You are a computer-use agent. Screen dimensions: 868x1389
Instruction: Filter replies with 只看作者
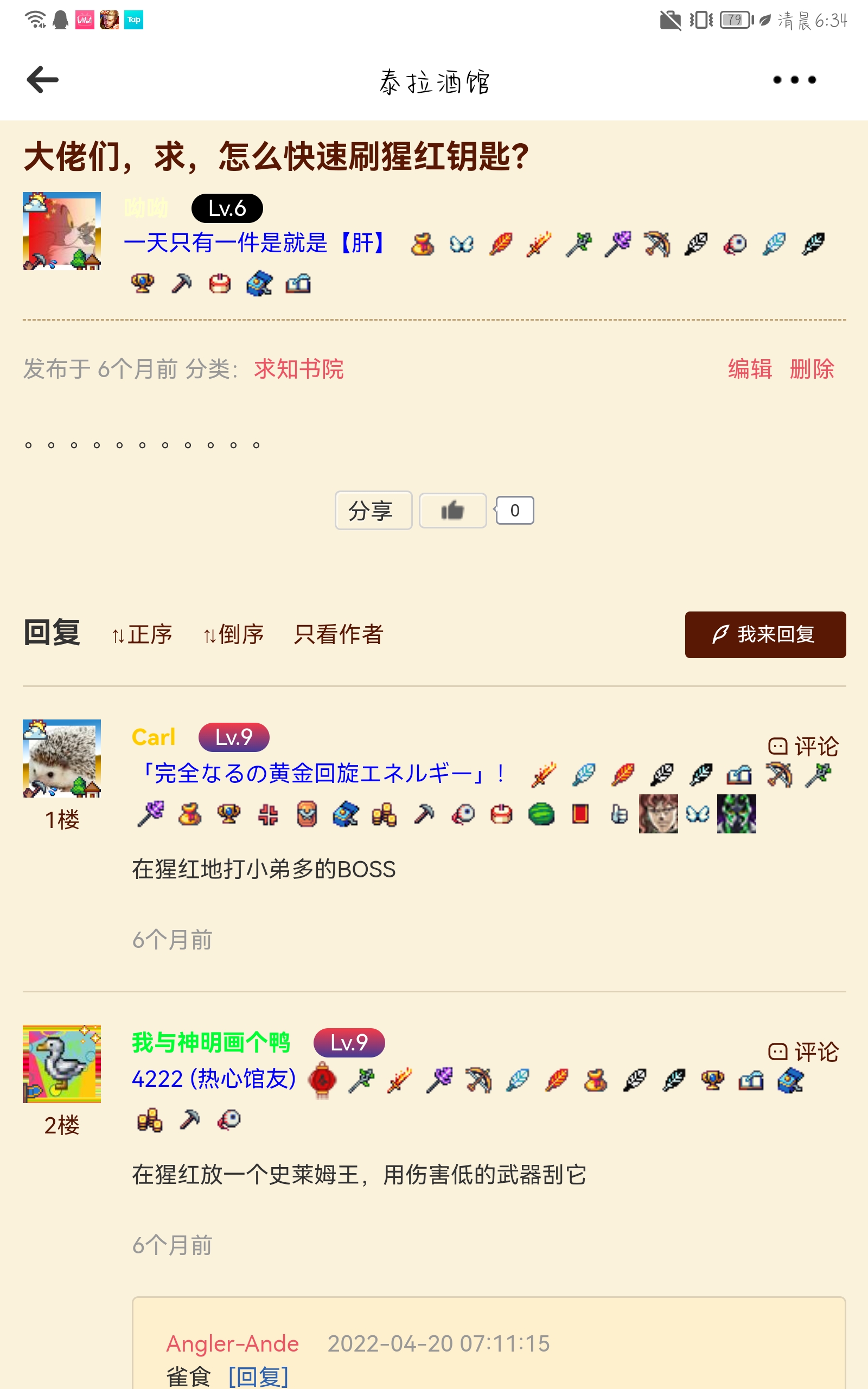click(x=338, y=635)
